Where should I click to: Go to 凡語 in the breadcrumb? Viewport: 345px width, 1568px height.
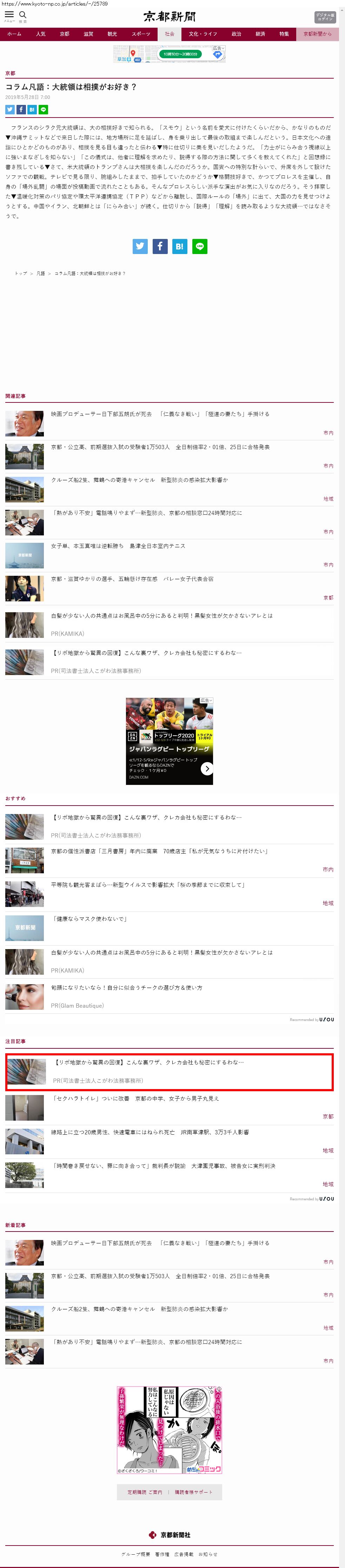point(41,273)
